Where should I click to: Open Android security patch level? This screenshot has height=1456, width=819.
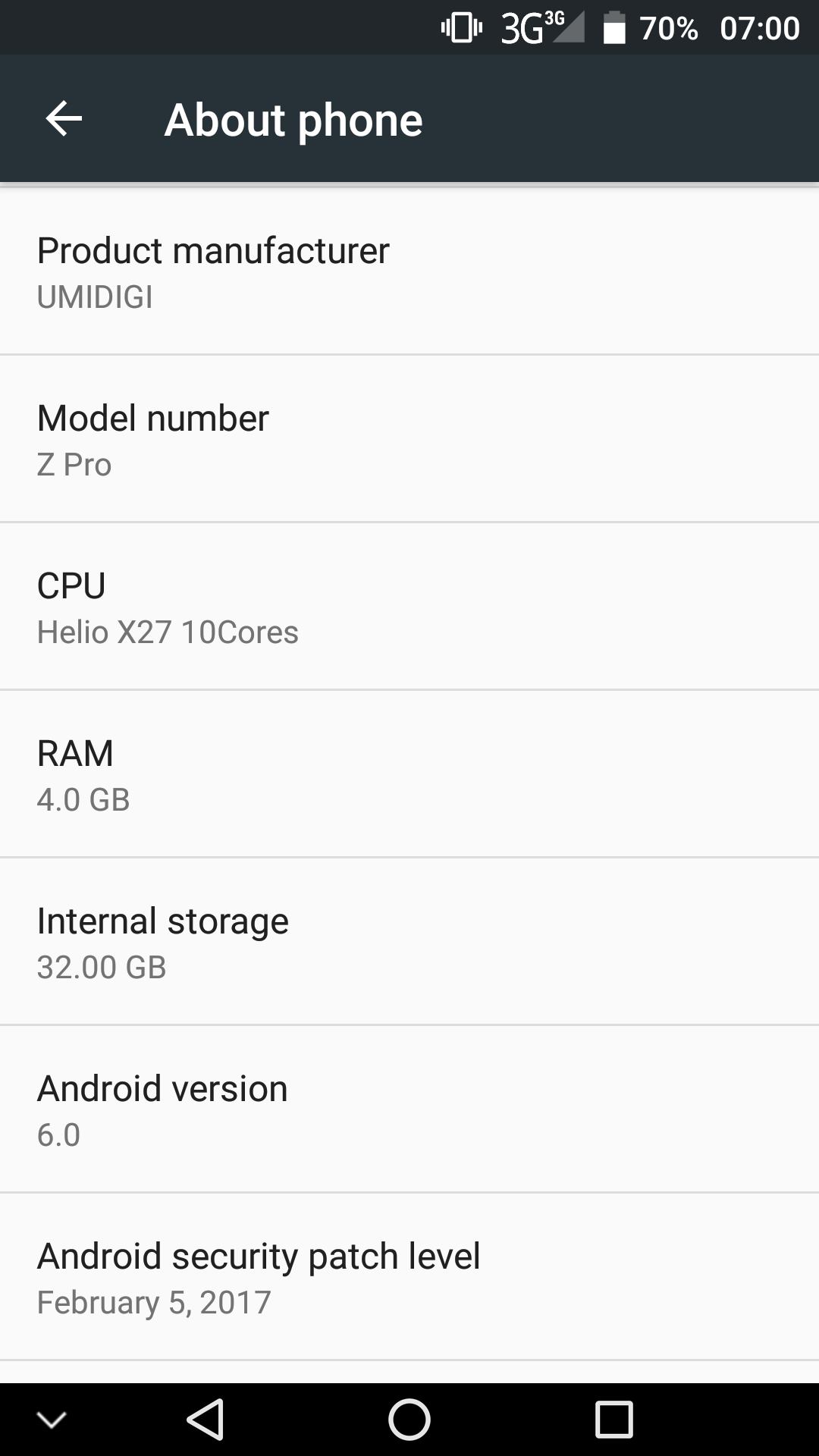[x=409, y=1276]
